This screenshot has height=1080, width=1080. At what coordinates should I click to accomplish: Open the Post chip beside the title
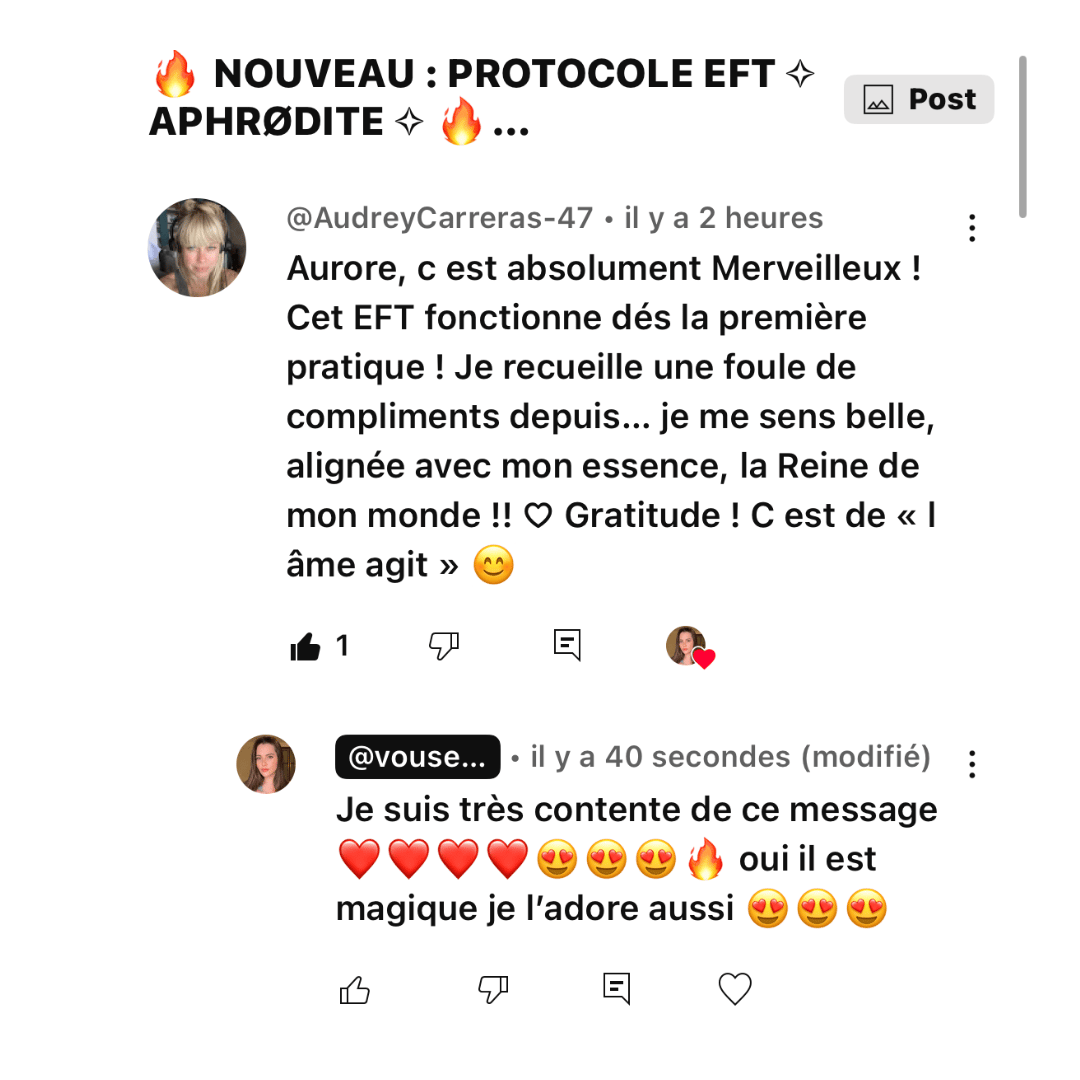918,100
